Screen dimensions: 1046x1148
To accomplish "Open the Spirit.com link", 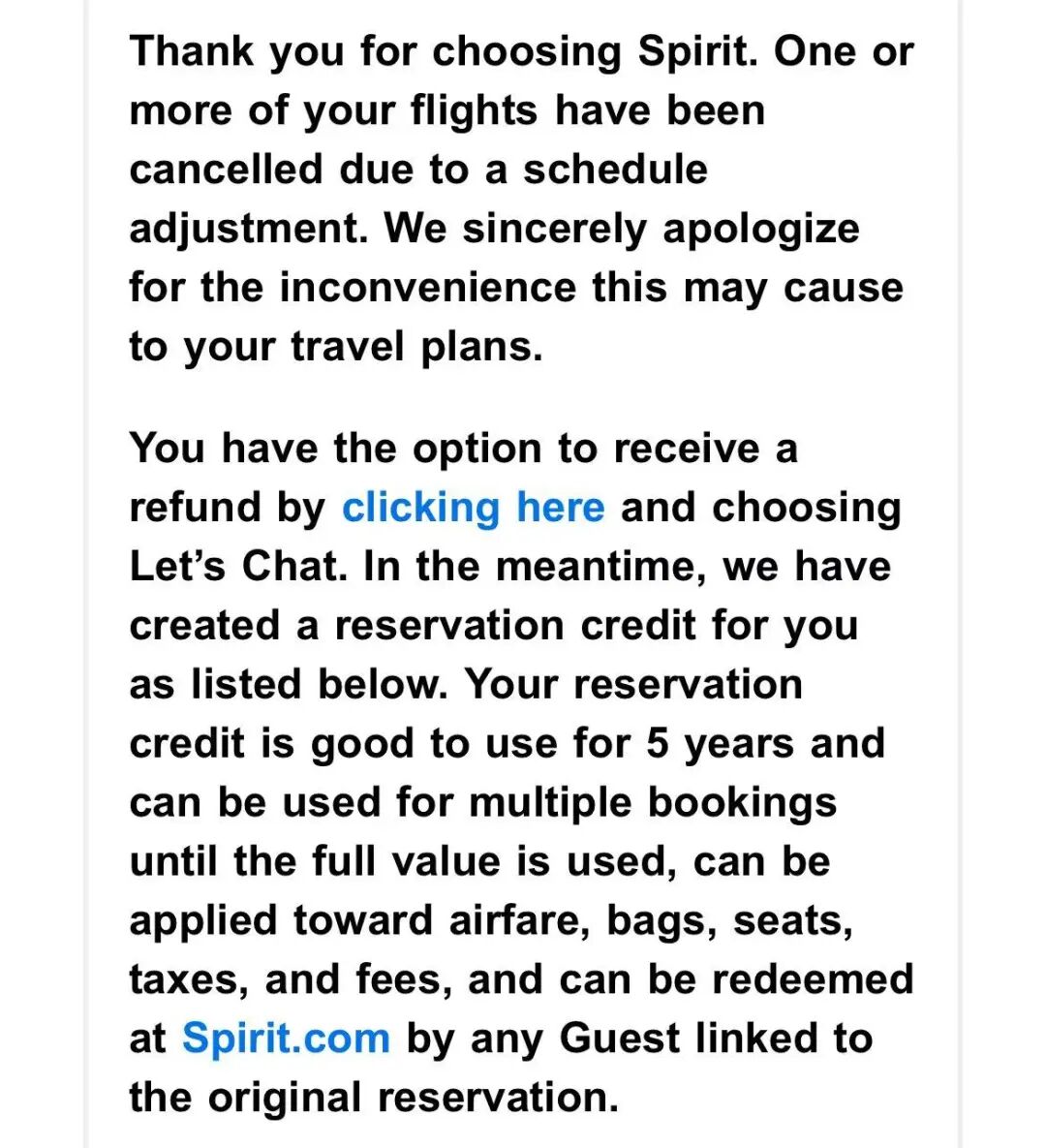I will pyautogui.click(x=286, y=1039).
